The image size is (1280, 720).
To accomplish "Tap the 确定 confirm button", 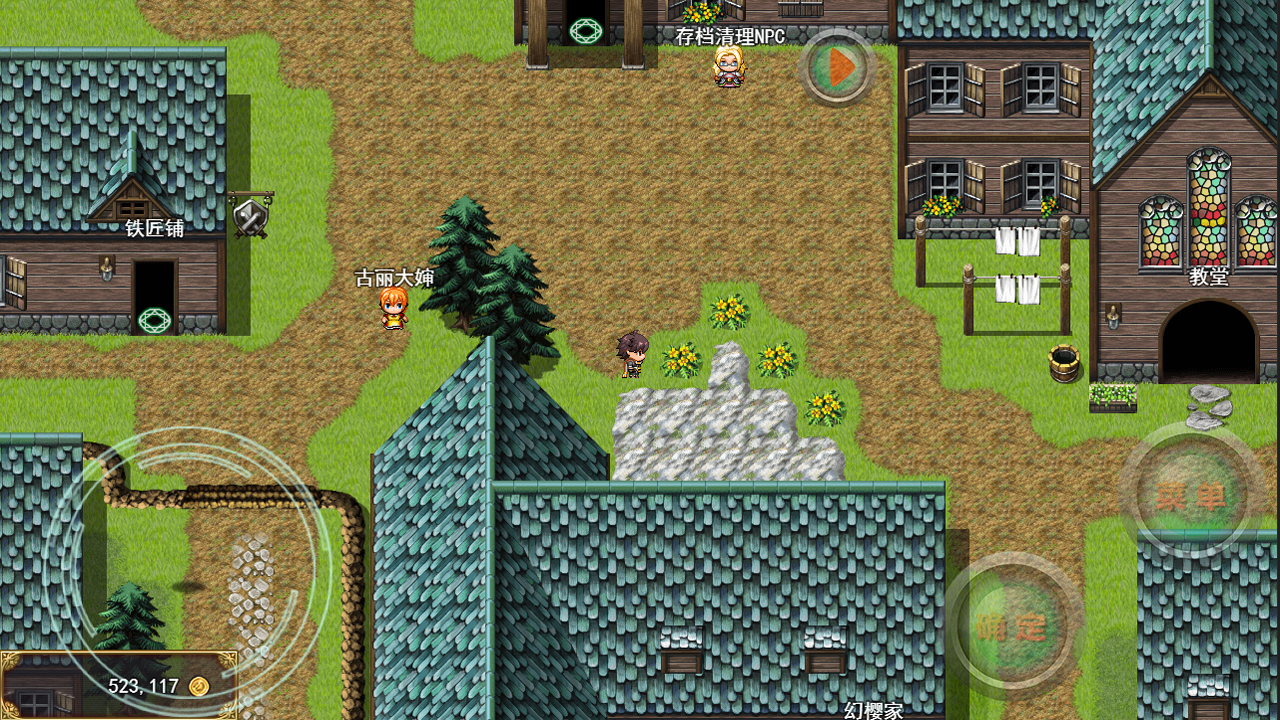I will (1012, 626).
